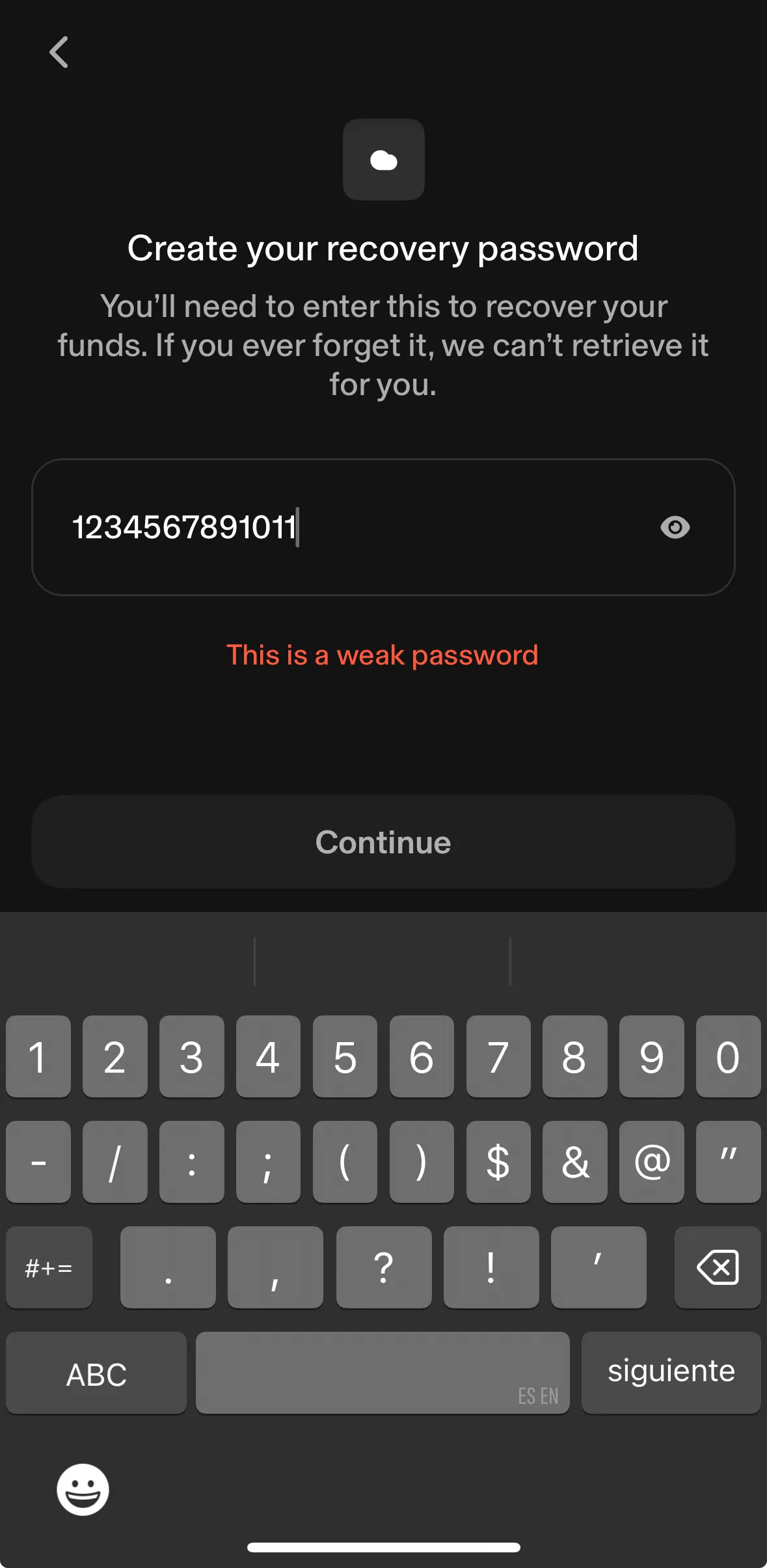The width and height of the screenshot is (767, 1568).
Task: Switch to symbols with the #+= key
Action: tap(49, 1267)
